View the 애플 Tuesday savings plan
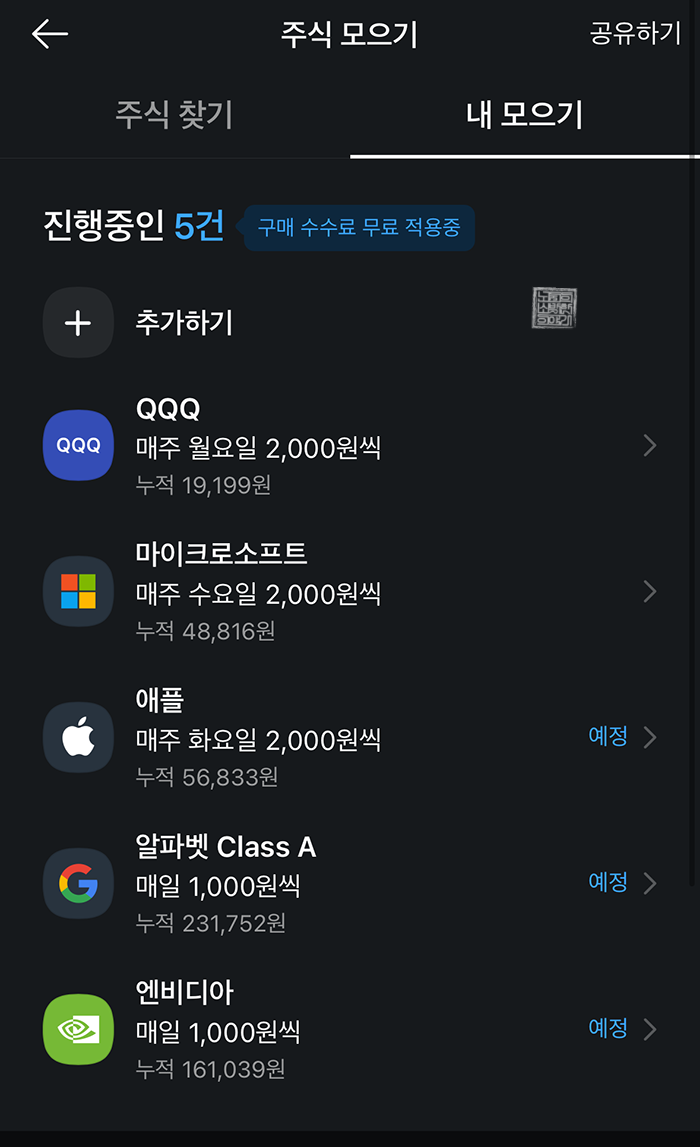700x1147 pixels. (x=350, y=738)
